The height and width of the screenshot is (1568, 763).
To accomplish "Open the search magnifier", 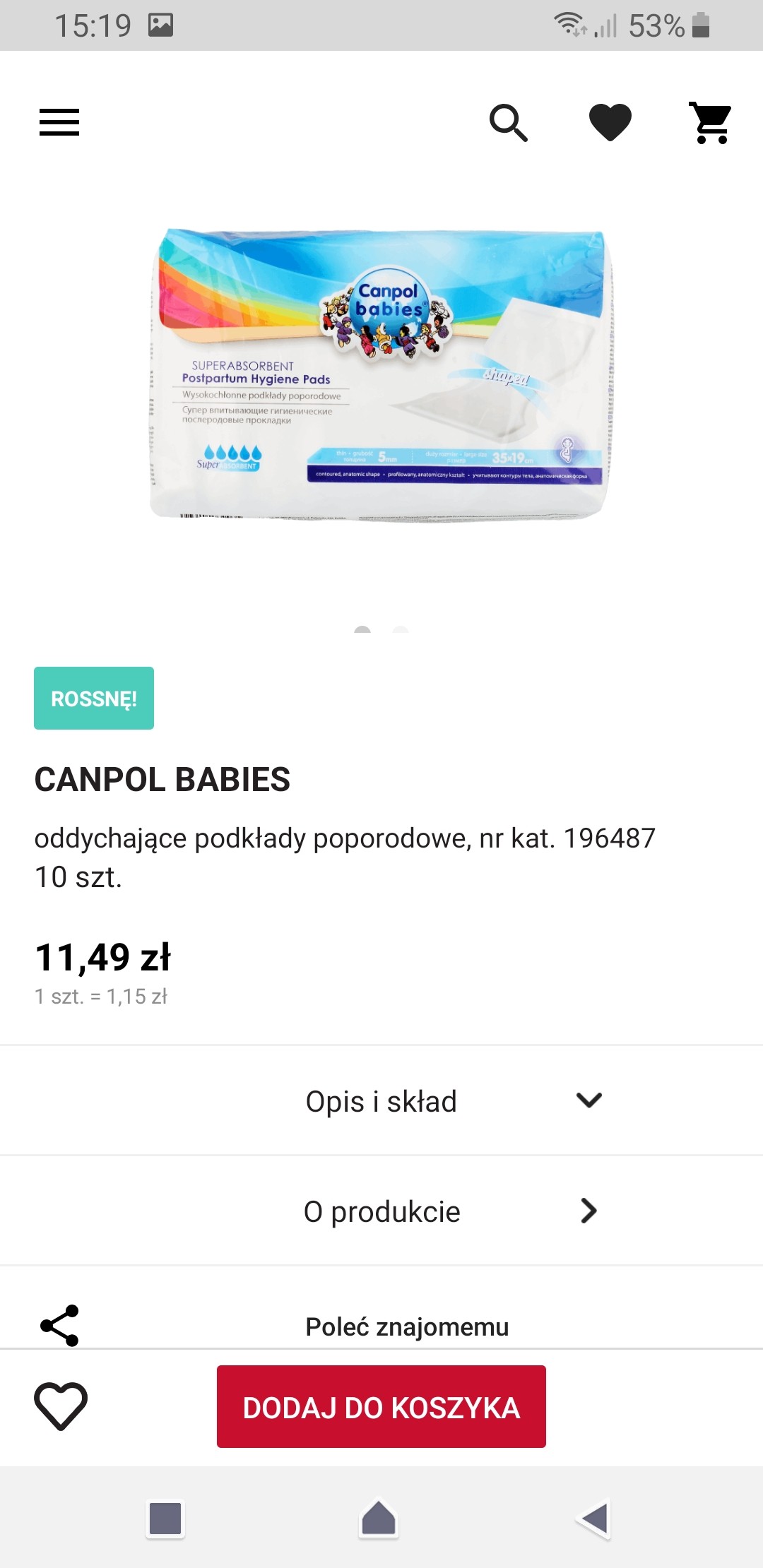I will [x=509, y=123].
